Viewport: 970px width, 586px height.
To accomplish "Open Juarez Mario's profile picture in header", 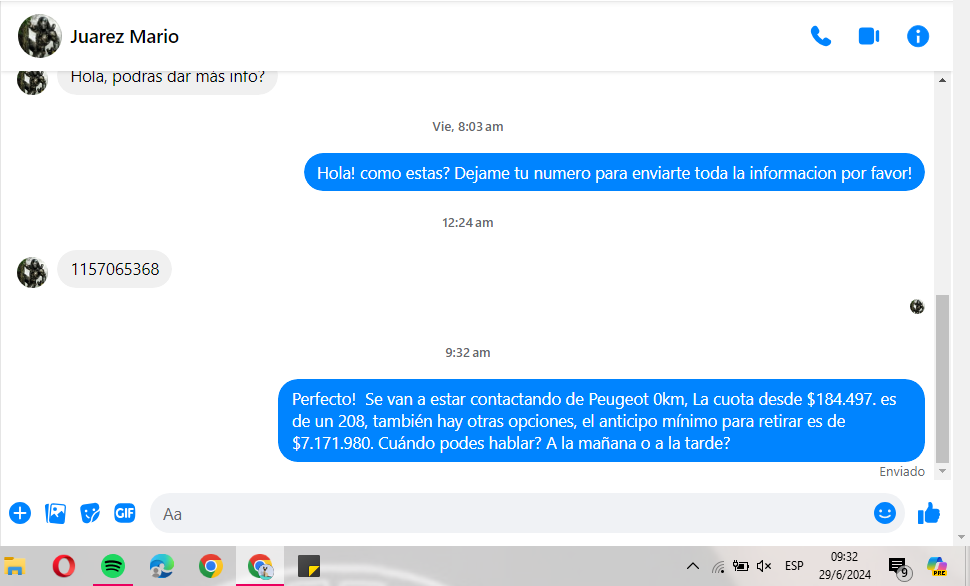I will 40,36.
